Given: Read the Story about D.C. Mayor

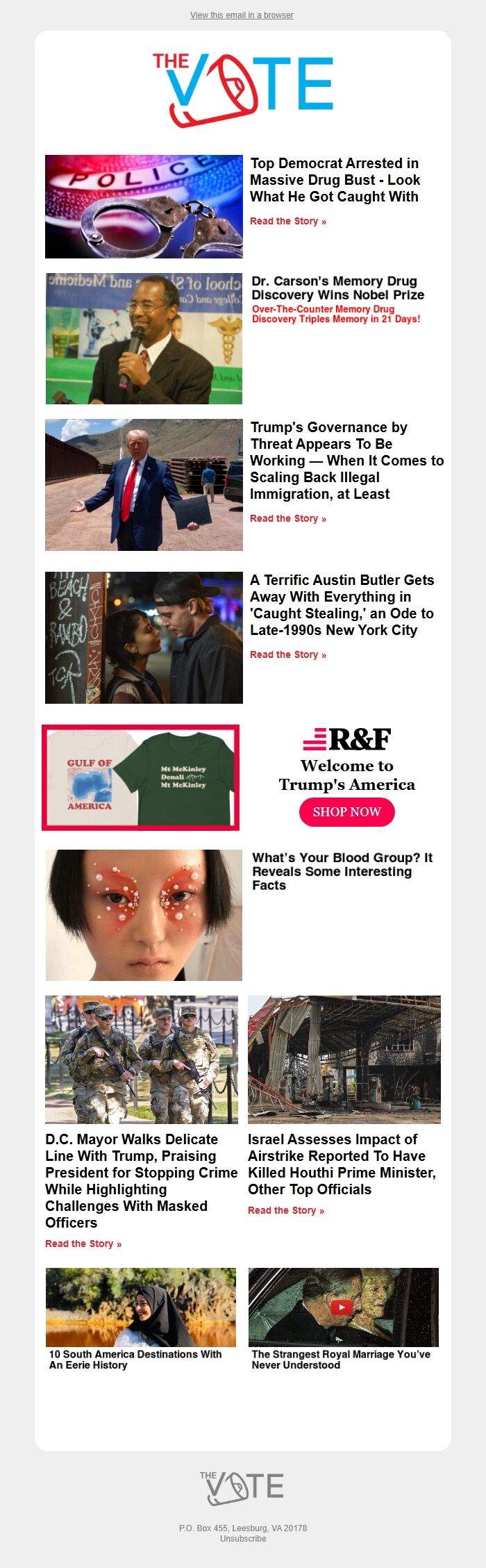Looking at the screenshot, I should coord(83,1244).
